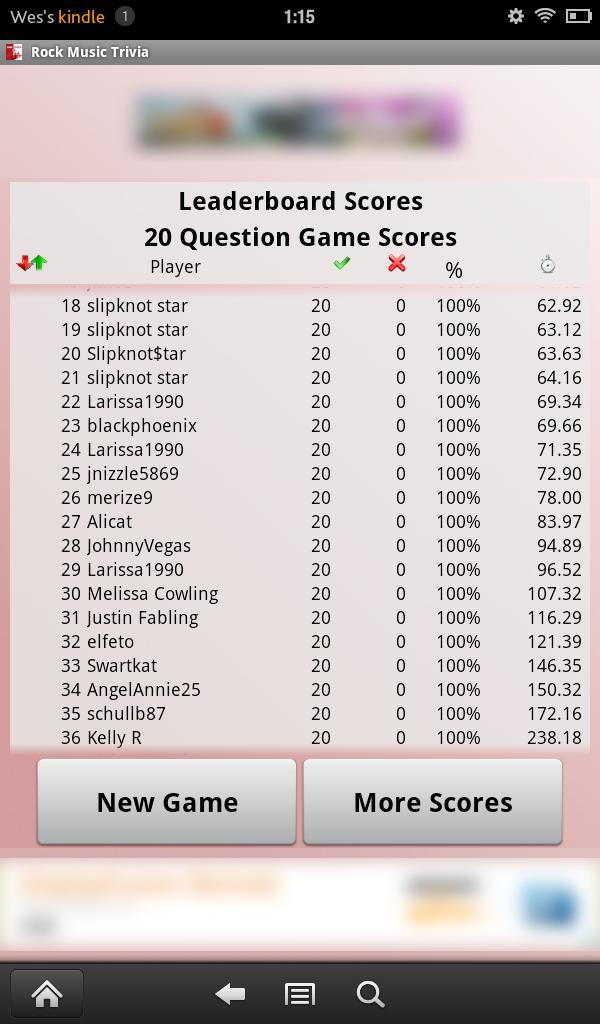
Task: Go back using the bottom arrow
Action: tap(231, 994)
